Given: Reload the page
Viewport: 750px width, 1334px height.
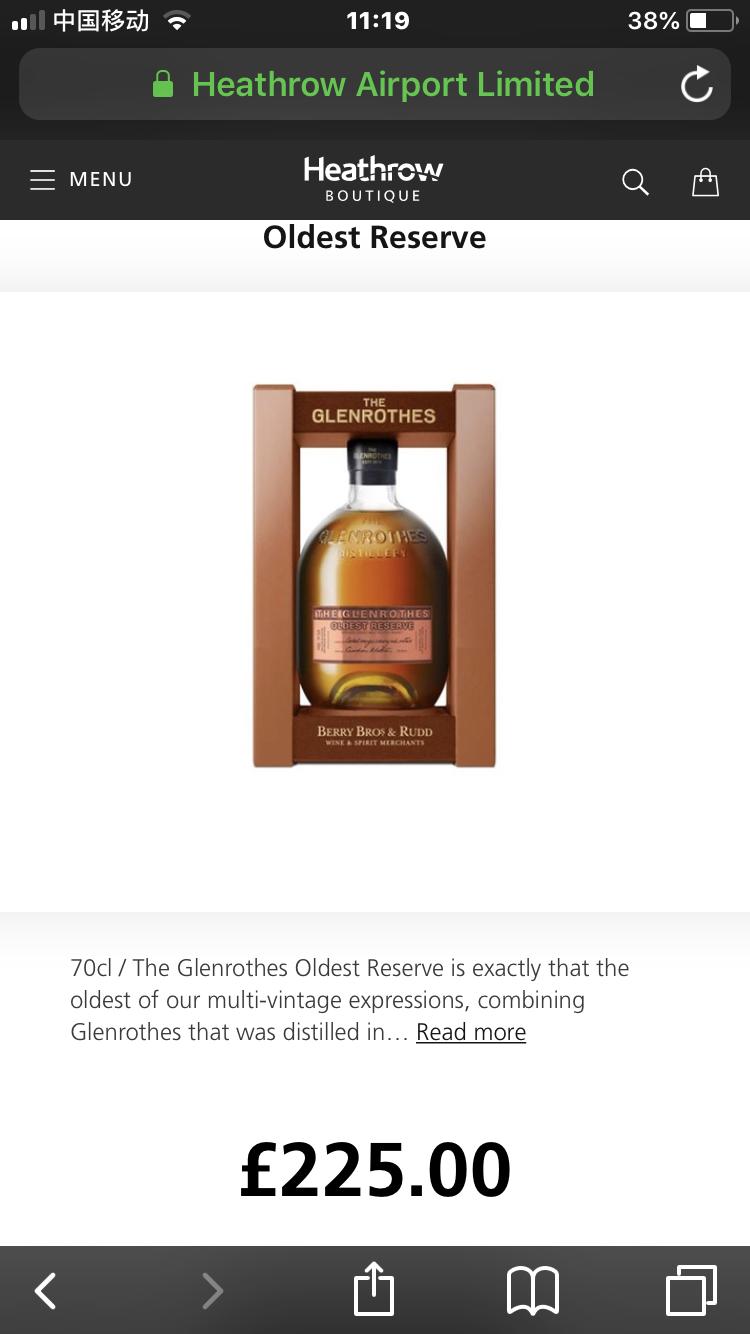Looking at the screenshot, I should click(696, 85).
